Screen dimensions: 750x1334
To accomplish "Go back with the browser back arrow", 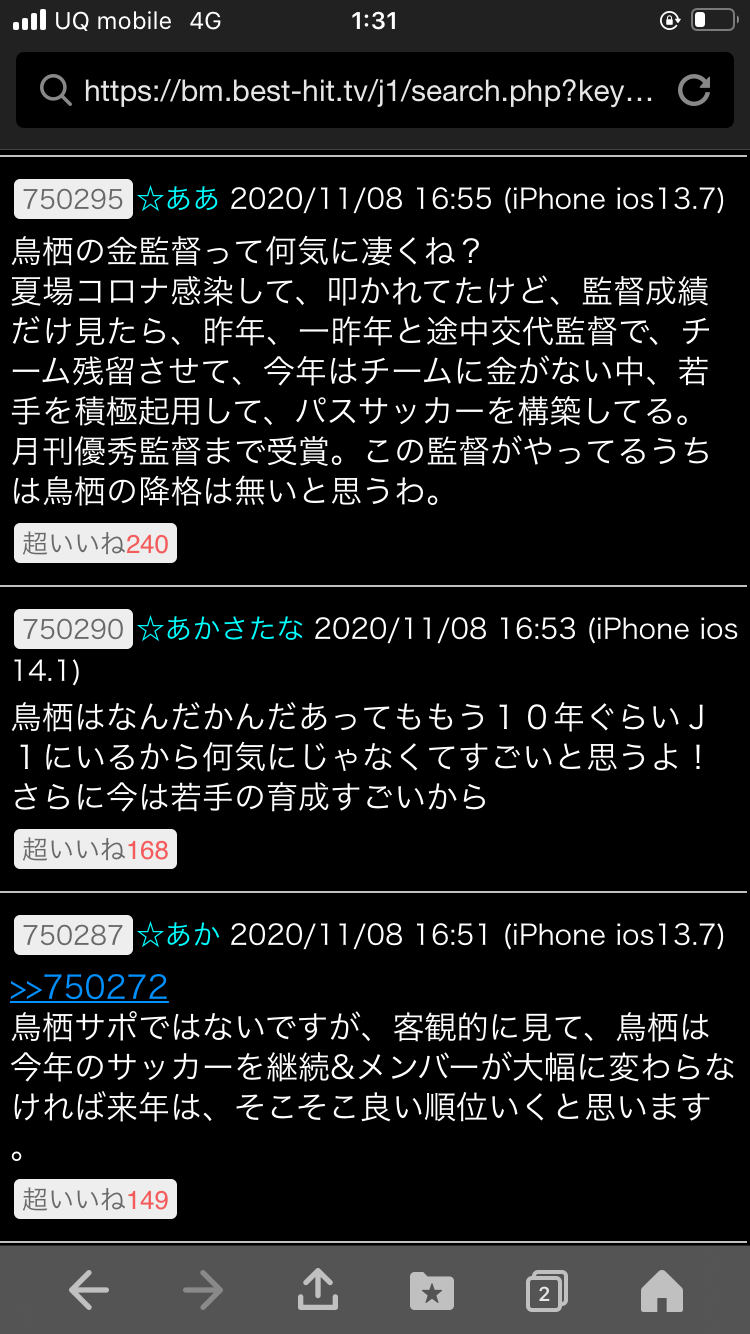I will point(89,1292).
